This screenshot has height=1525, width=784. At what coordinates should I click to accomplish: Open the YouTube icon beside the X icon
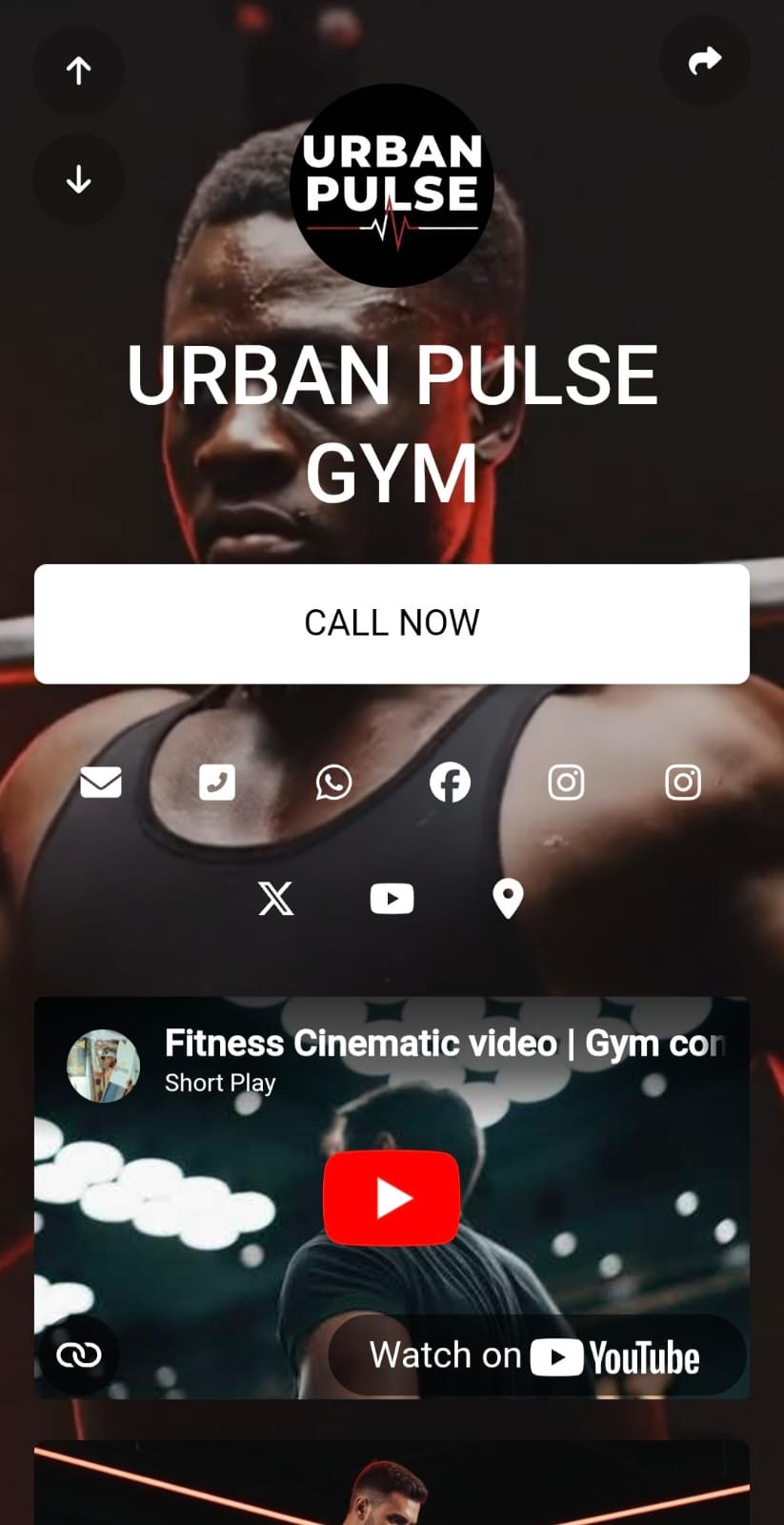tap(392, 899)
